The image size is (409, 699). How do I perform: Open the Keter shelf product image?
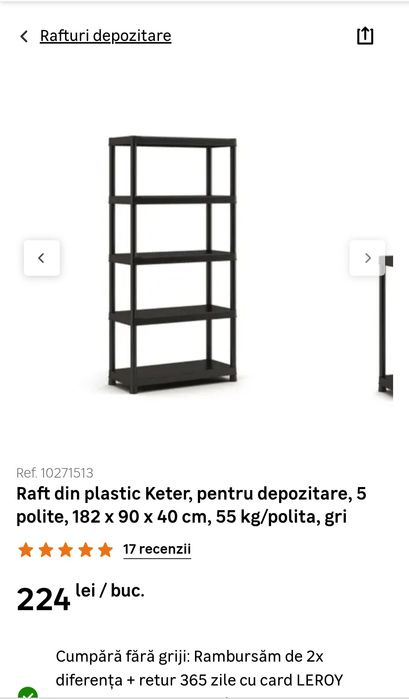point(173,265)
